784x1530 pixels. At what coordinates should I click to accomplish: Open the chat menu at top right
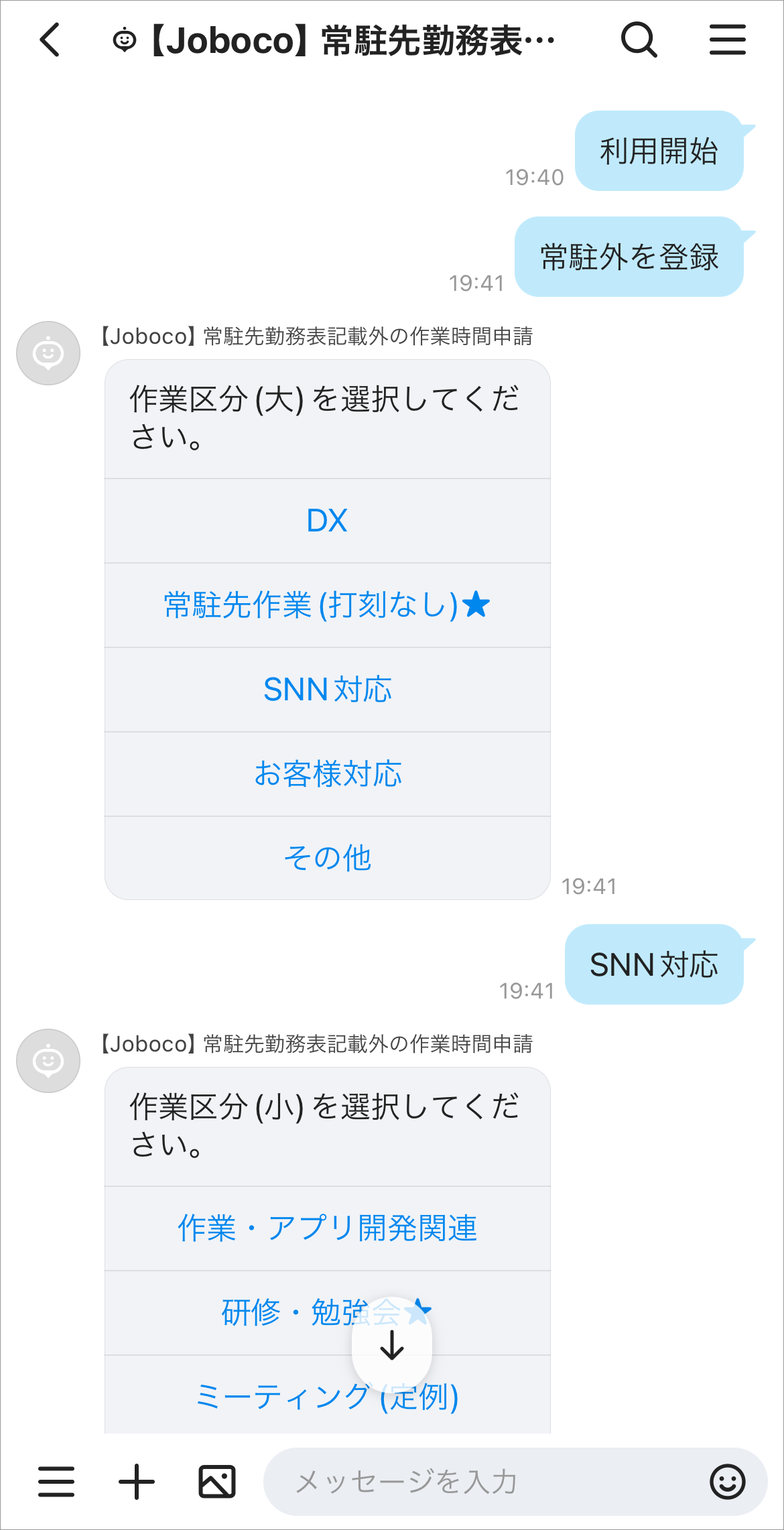pos(727,40)
